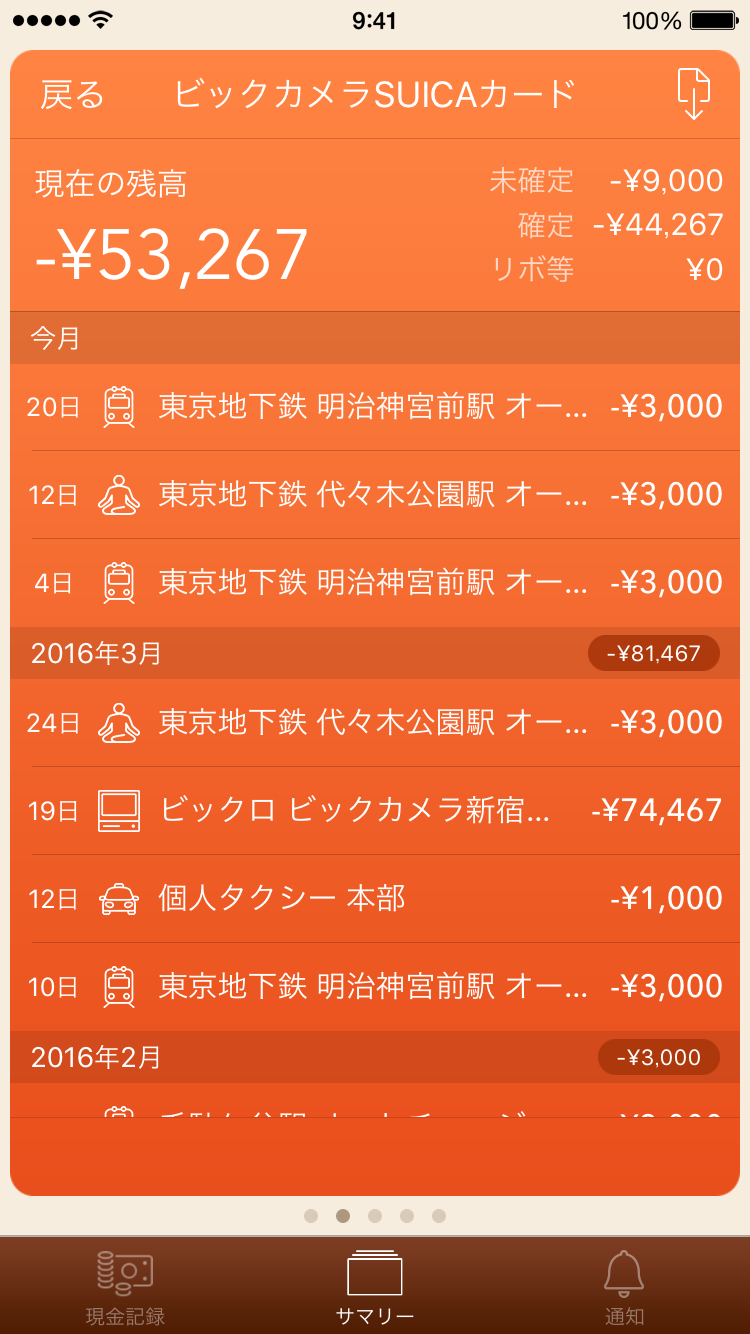Open the document download icon

[694, 94]
